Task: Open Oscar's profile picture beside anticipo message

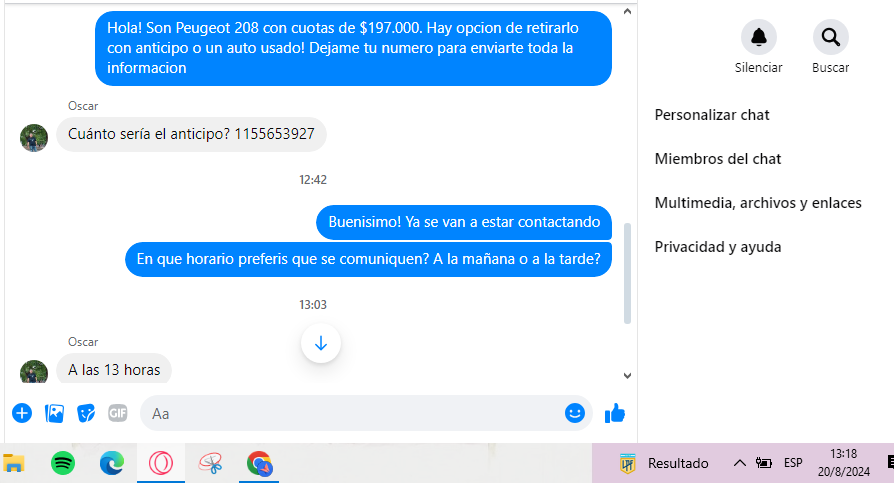Action: tap(34, 138)
